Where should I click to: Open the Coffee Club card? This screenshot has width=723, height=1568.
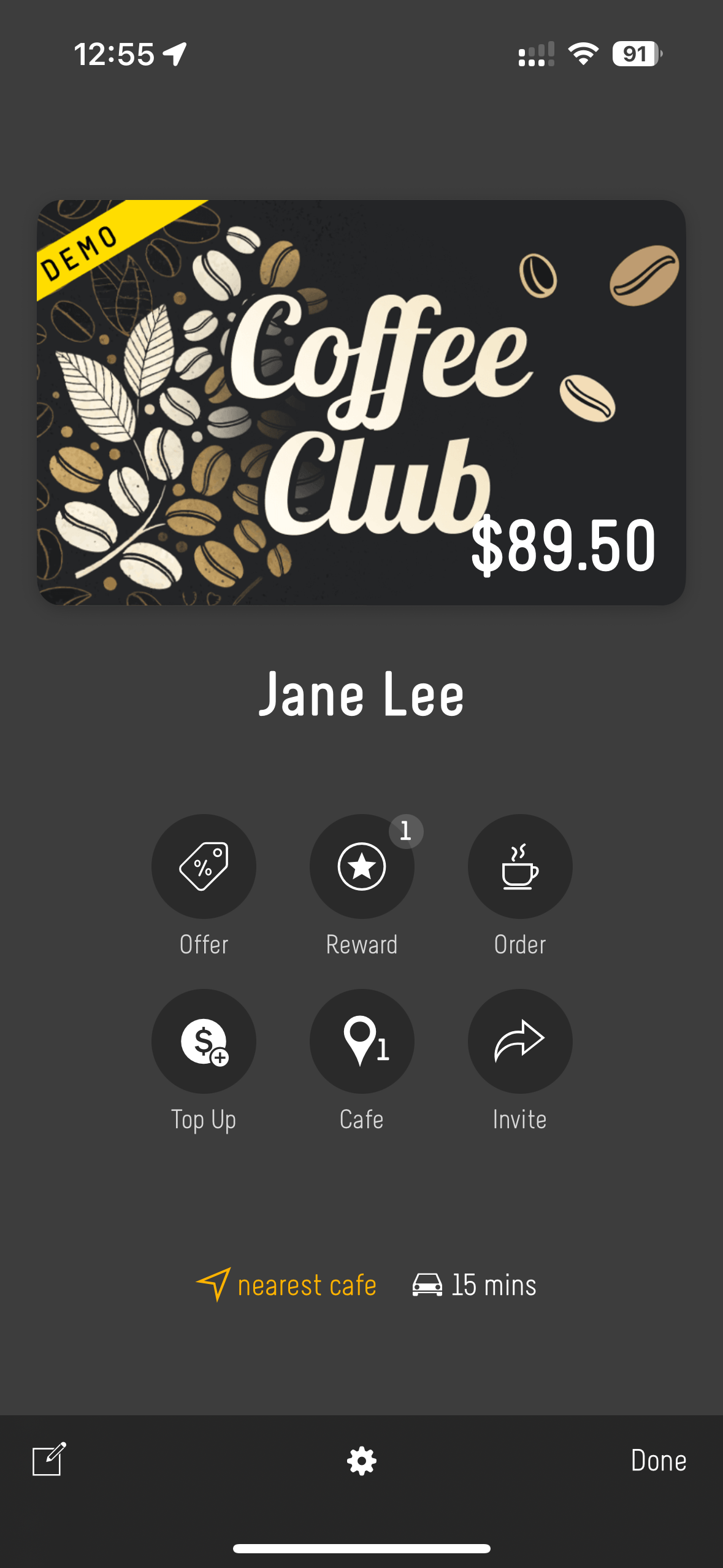click(361, 402)
